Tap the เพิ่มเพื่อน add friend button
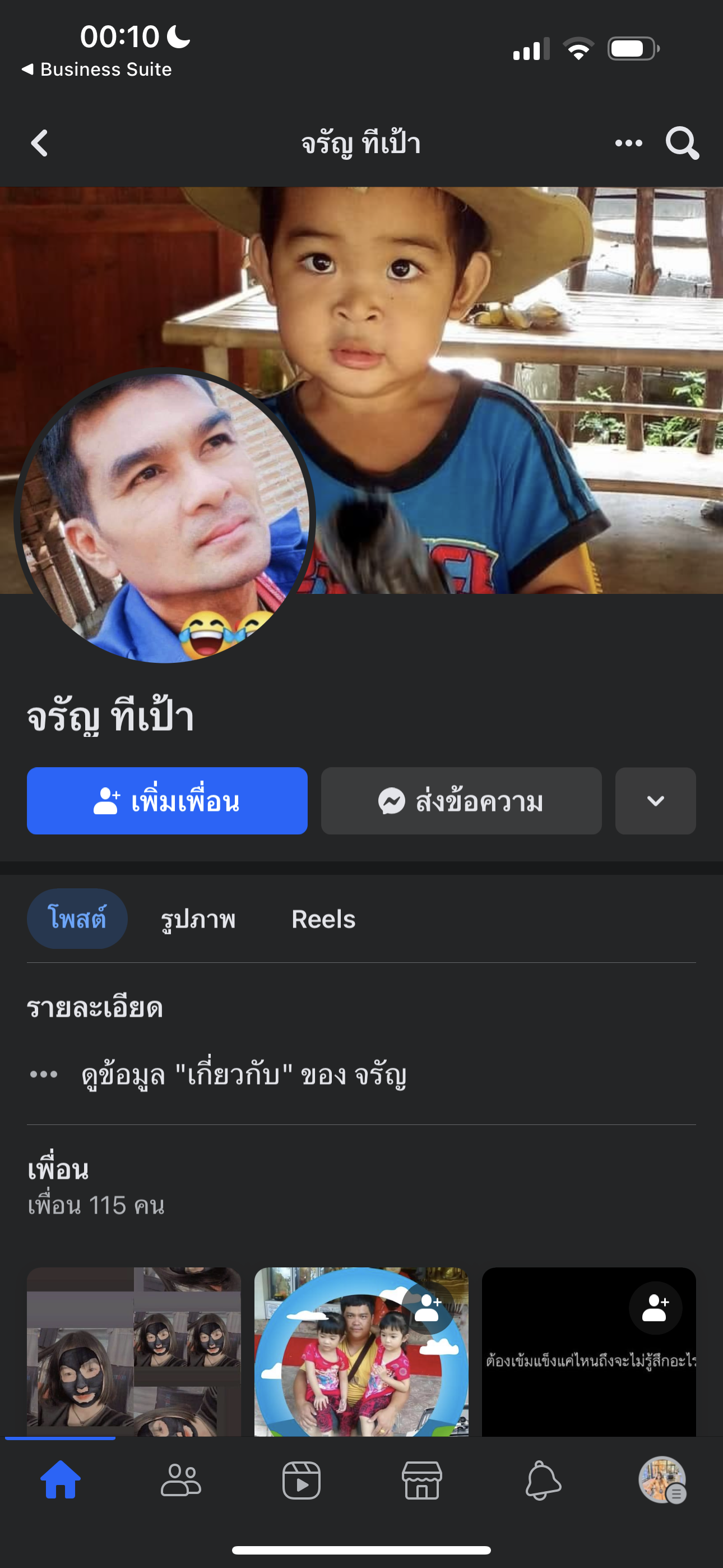The width and height of the screenshot is (723, 1568). click(167, 800)
